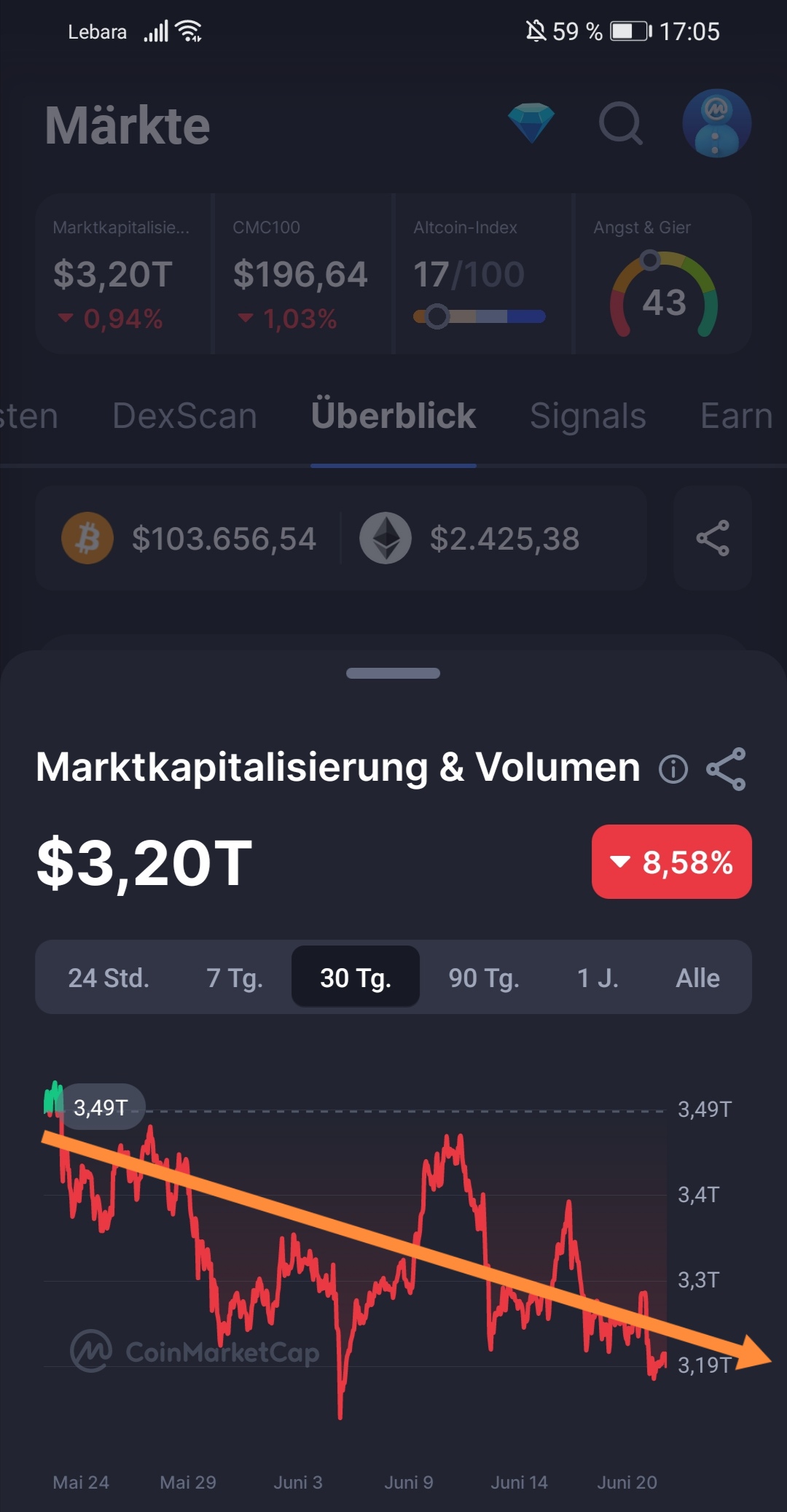Tap the red 8,58% change badge
The image size is (787, 1512).
click(671, 863)
